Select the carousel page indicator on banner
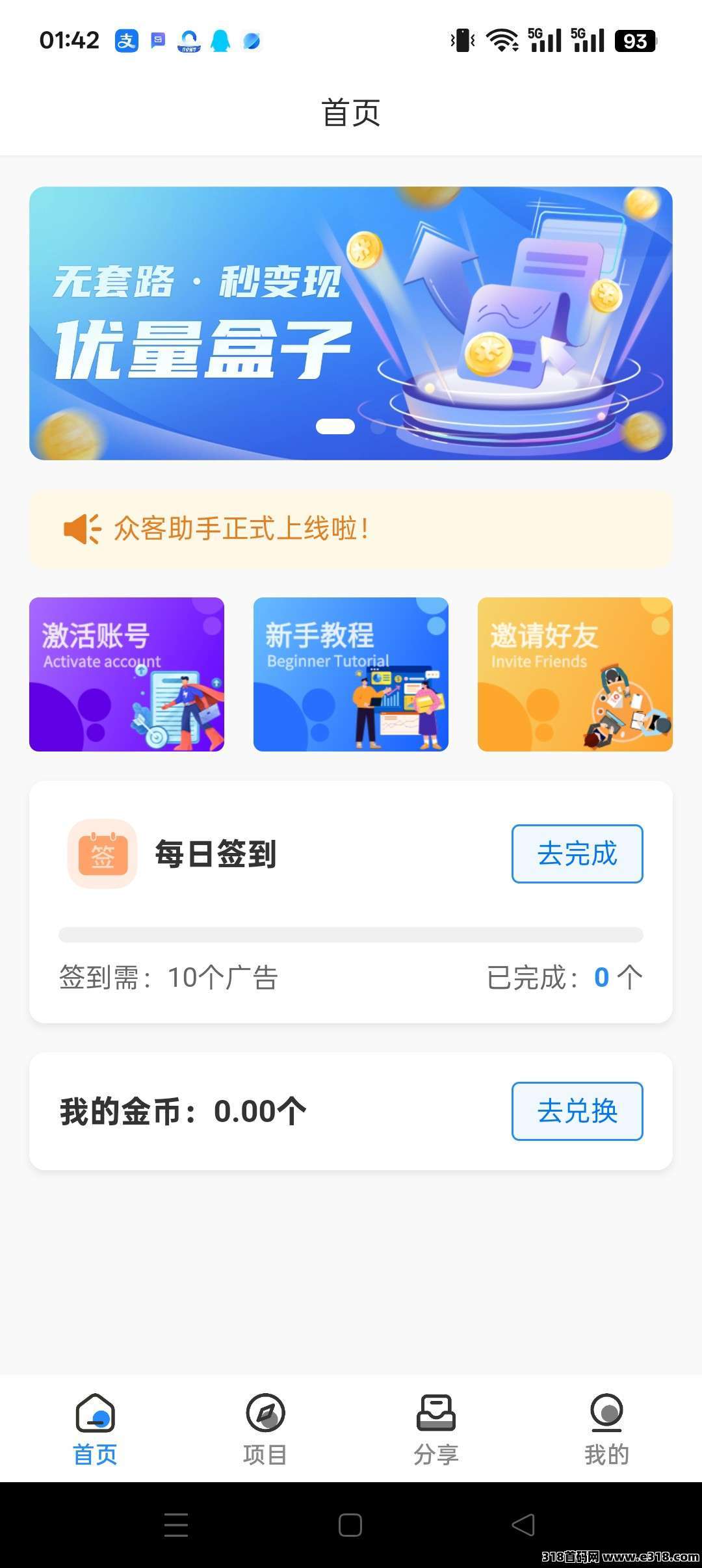 tap(335, 426)
